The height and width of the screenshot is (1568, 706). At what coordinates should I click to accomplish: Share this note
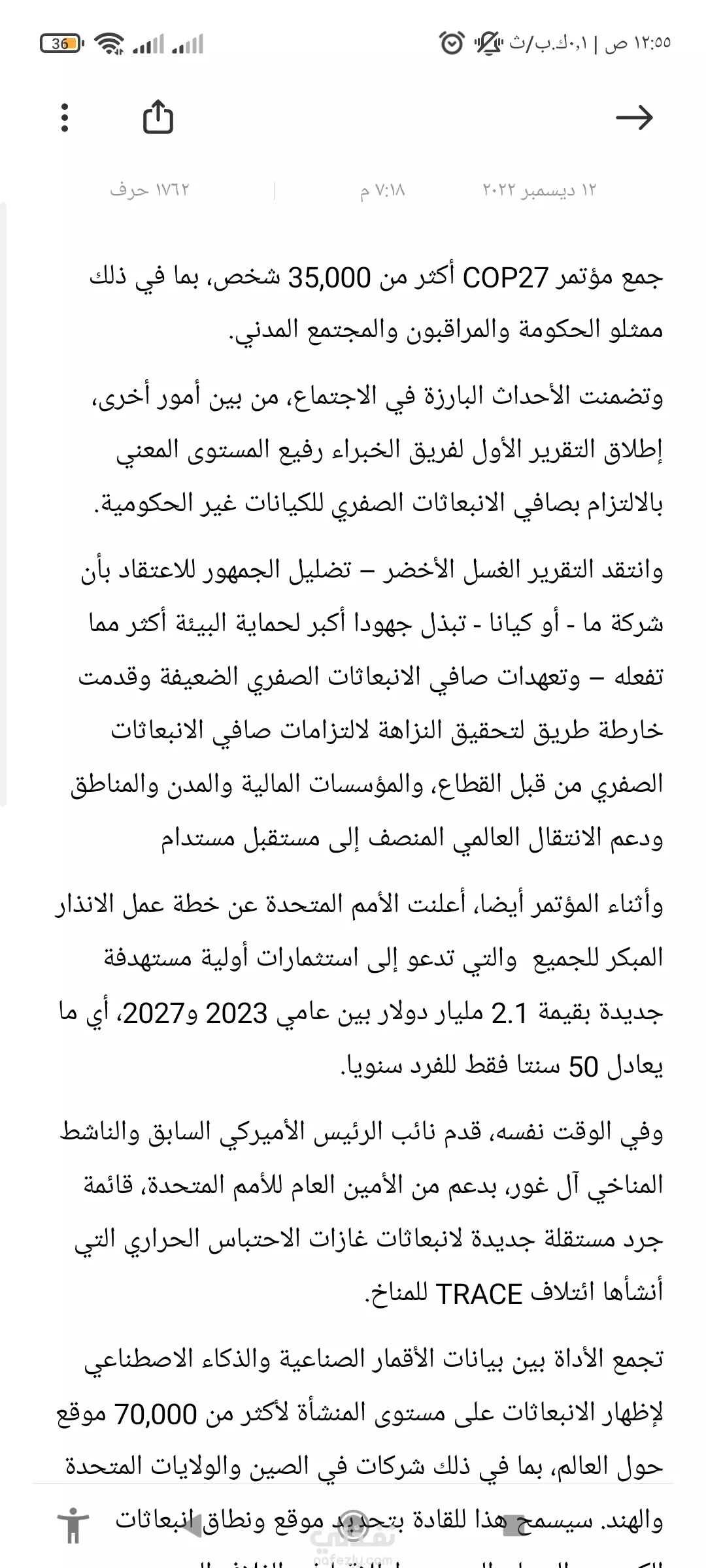click(x=158, y=117)
